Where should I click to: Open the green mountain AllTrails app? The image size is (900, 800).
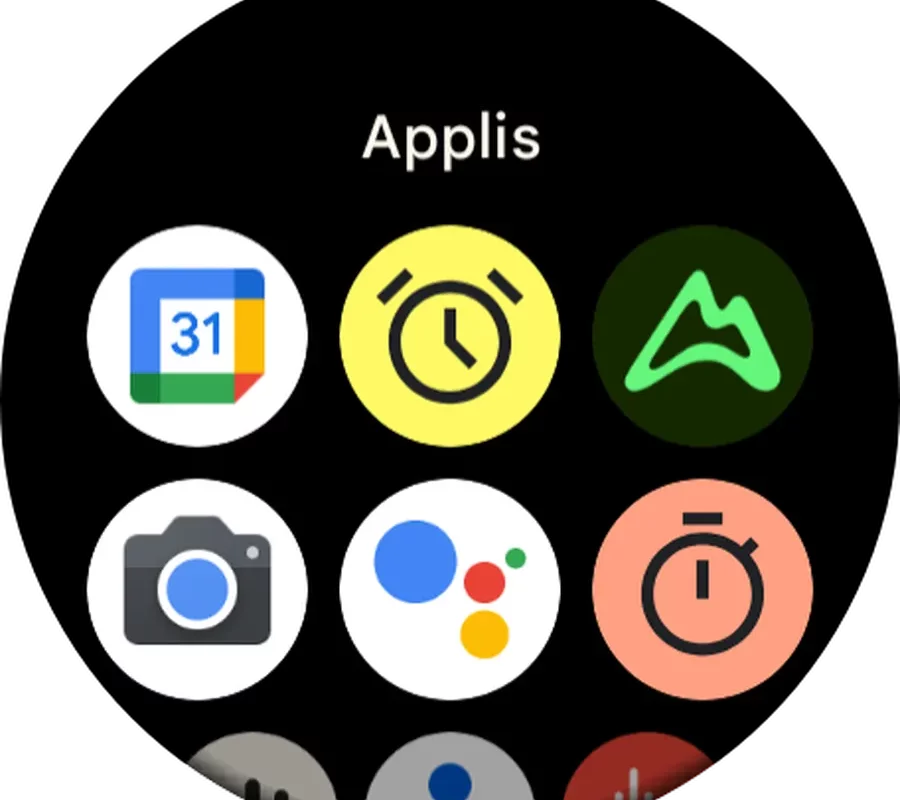[702, 335]
